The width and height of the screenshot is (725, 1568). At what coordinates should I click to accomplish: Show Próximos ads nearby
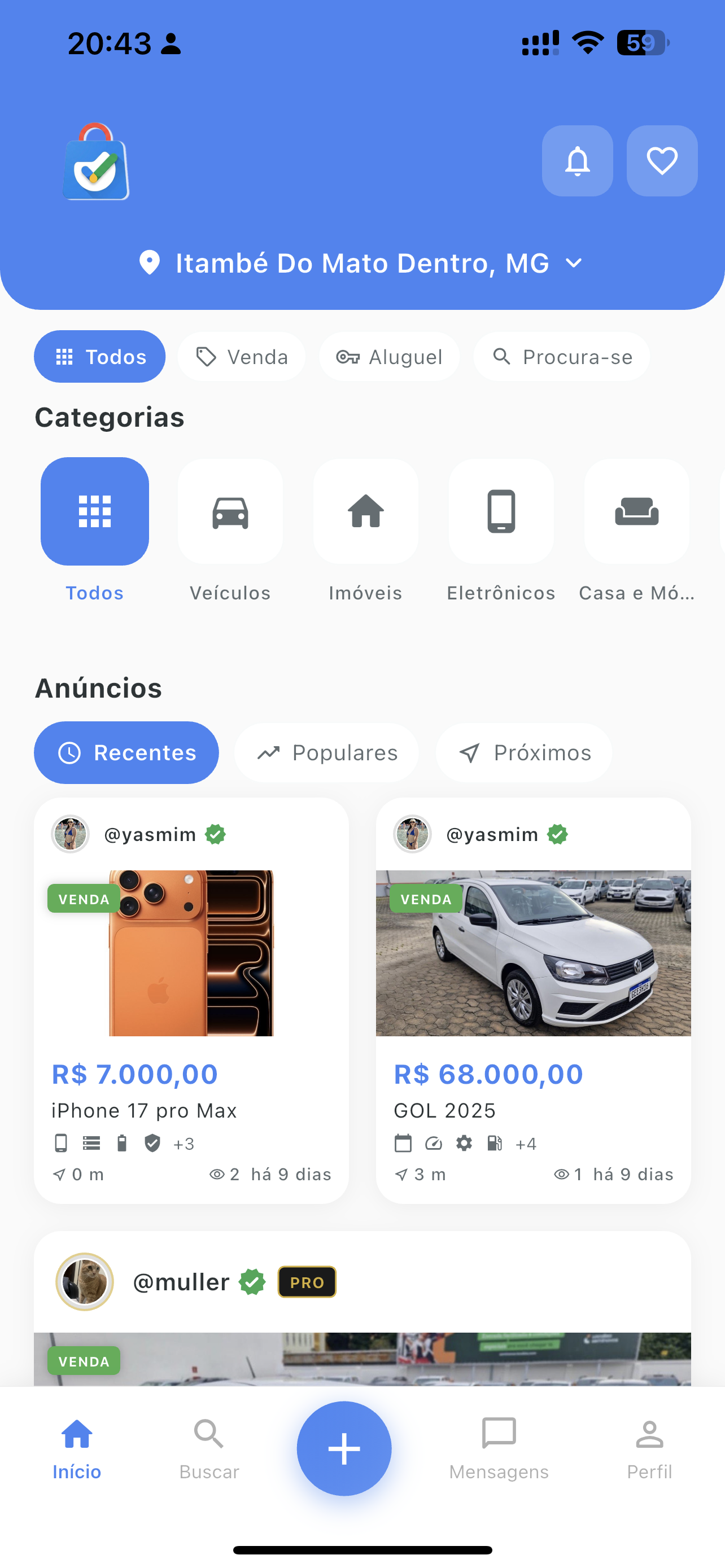point(523,753)
